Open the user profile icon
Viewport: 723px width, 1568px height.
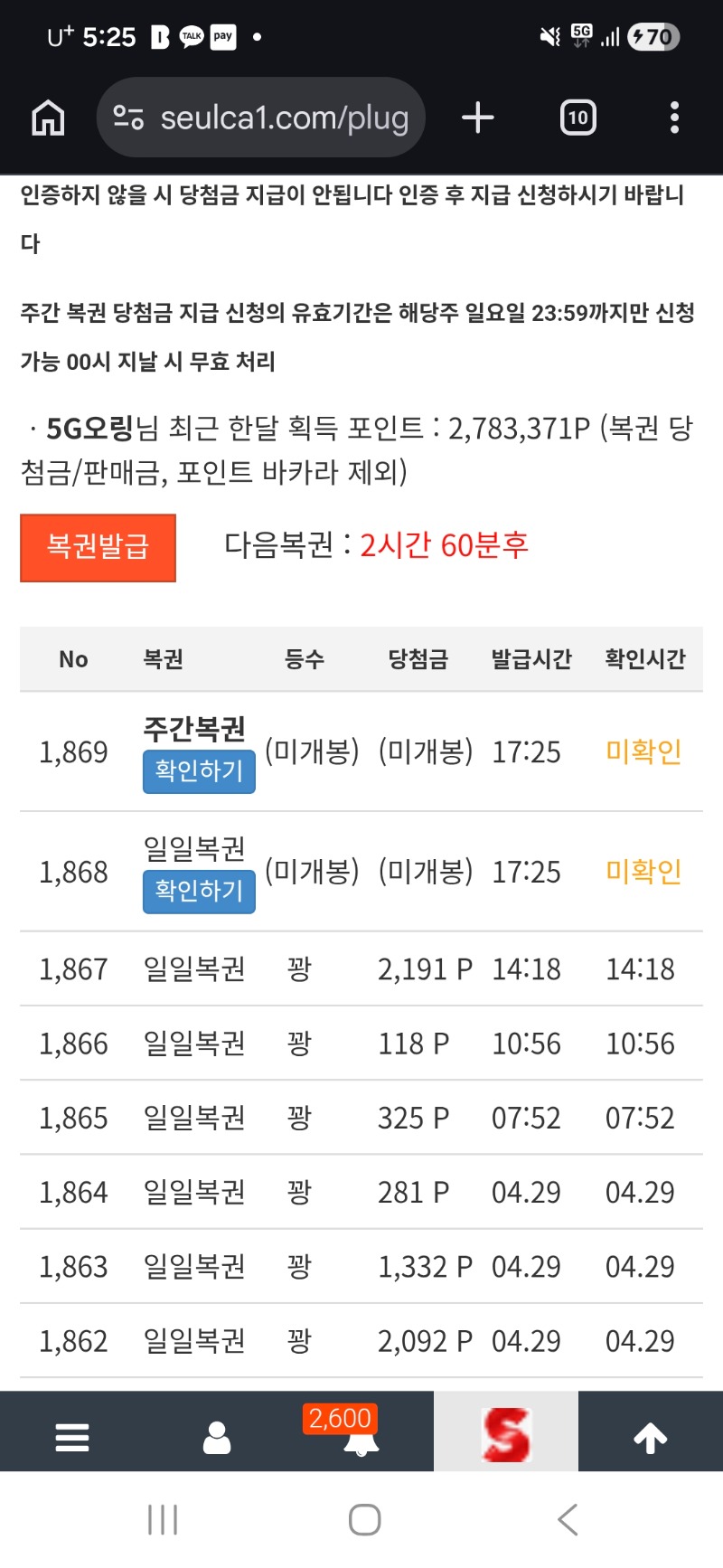(x=217, y=1437)
